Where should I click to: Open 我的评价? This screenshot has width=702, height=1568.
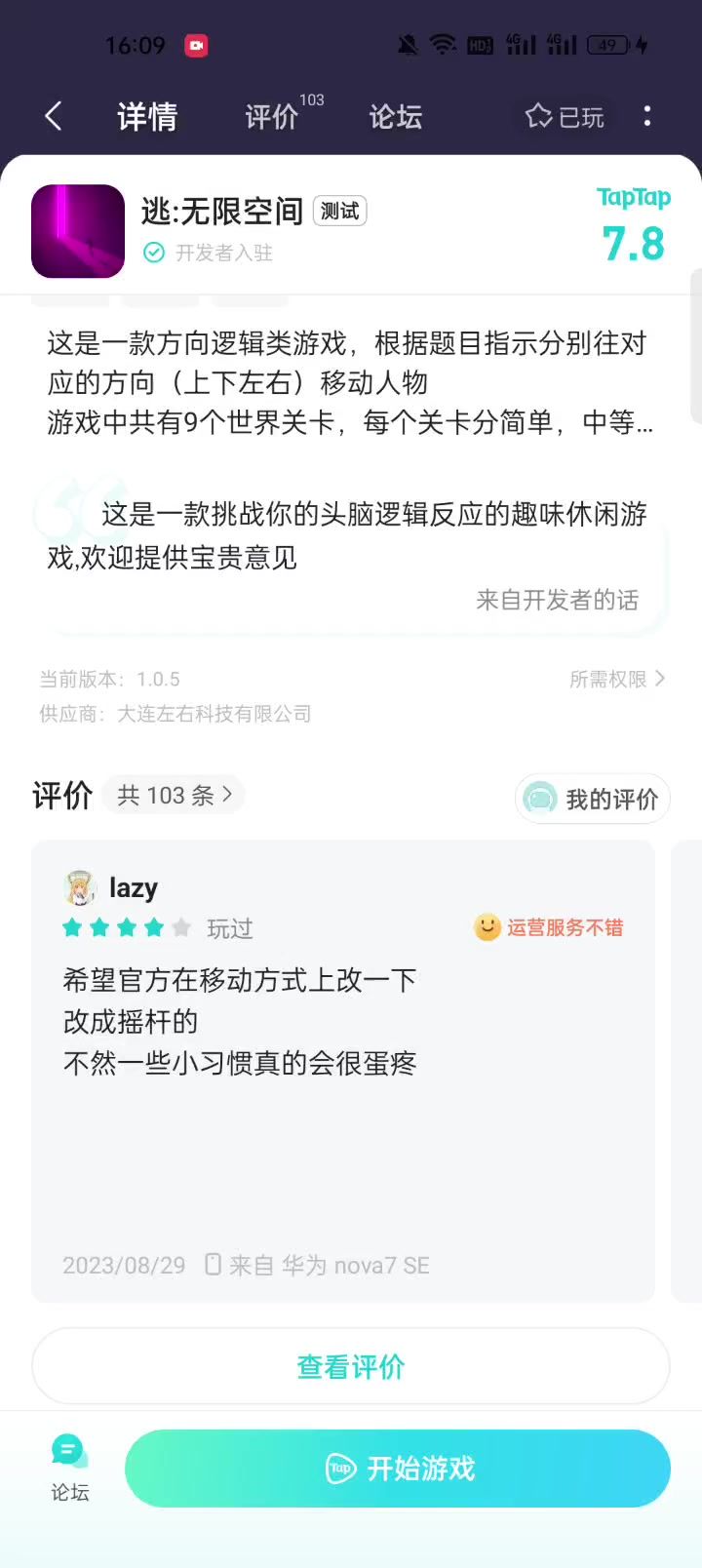tap(592, 800)
